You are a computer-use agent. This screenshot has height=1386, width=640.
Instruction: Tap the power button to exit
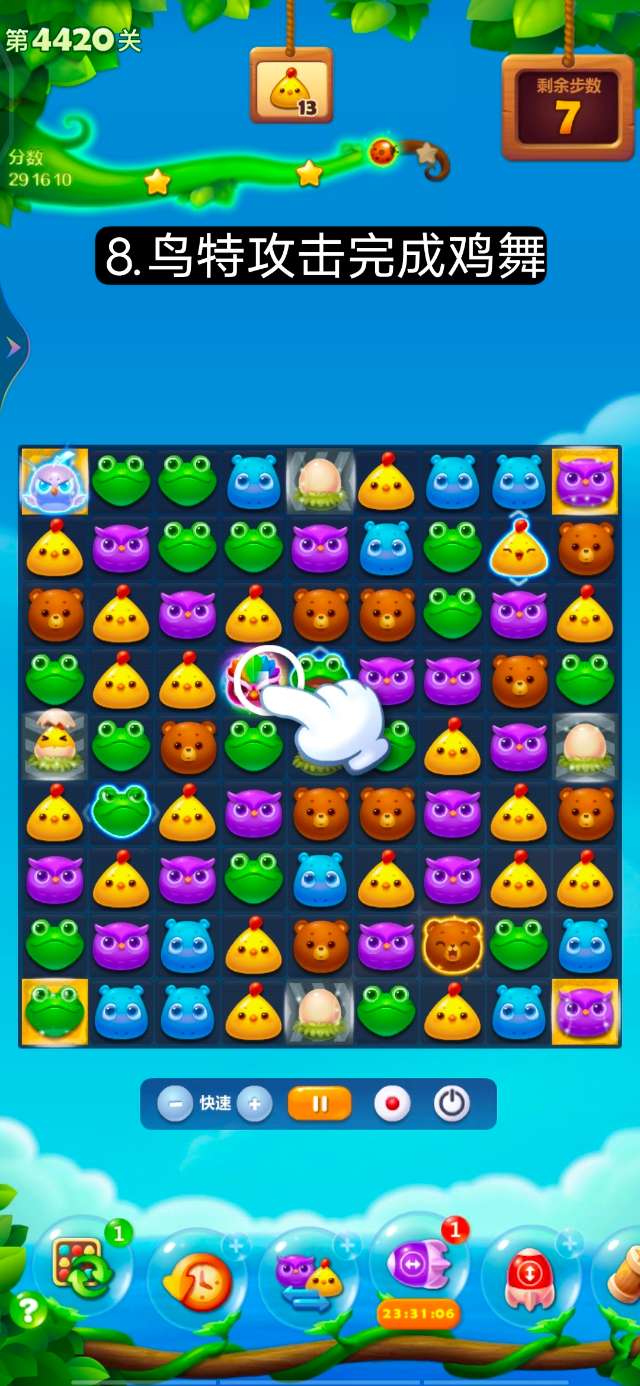(452, 1104)
